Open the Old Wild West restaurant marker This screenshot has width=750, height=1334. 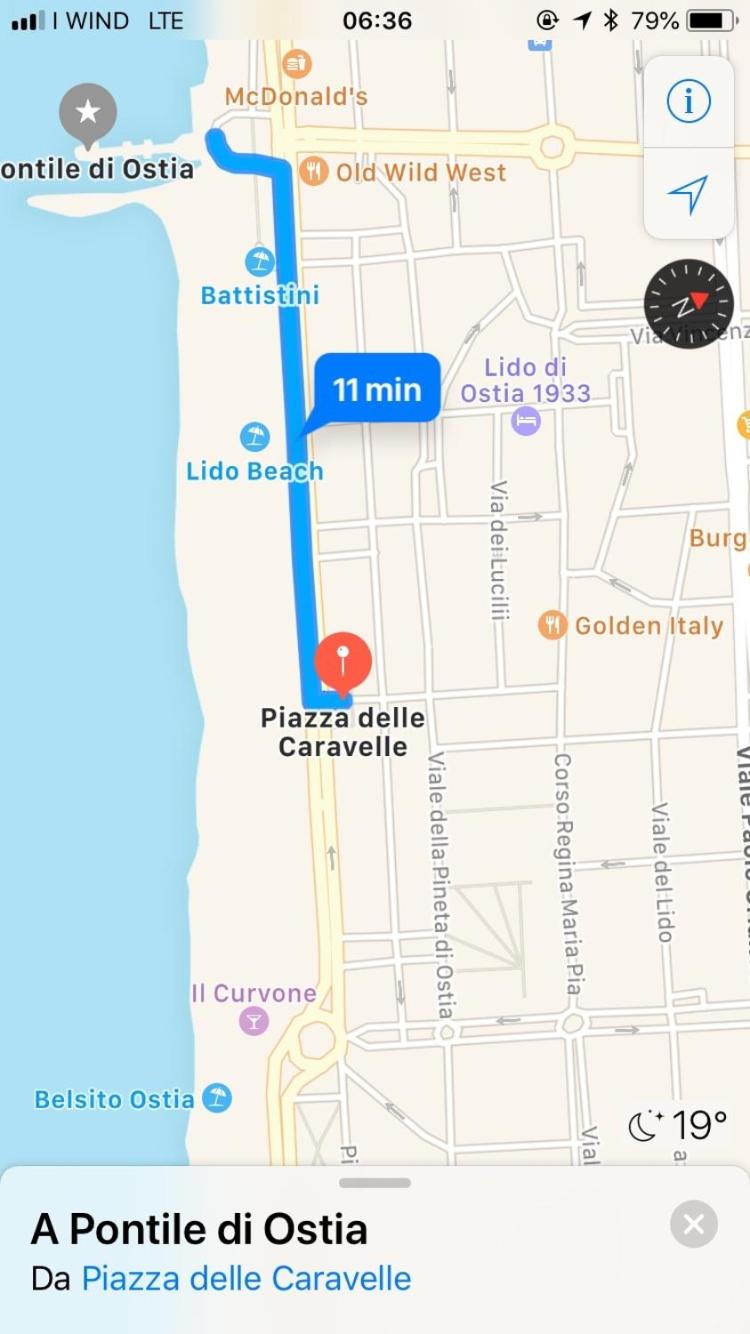(x=314, y=171)
